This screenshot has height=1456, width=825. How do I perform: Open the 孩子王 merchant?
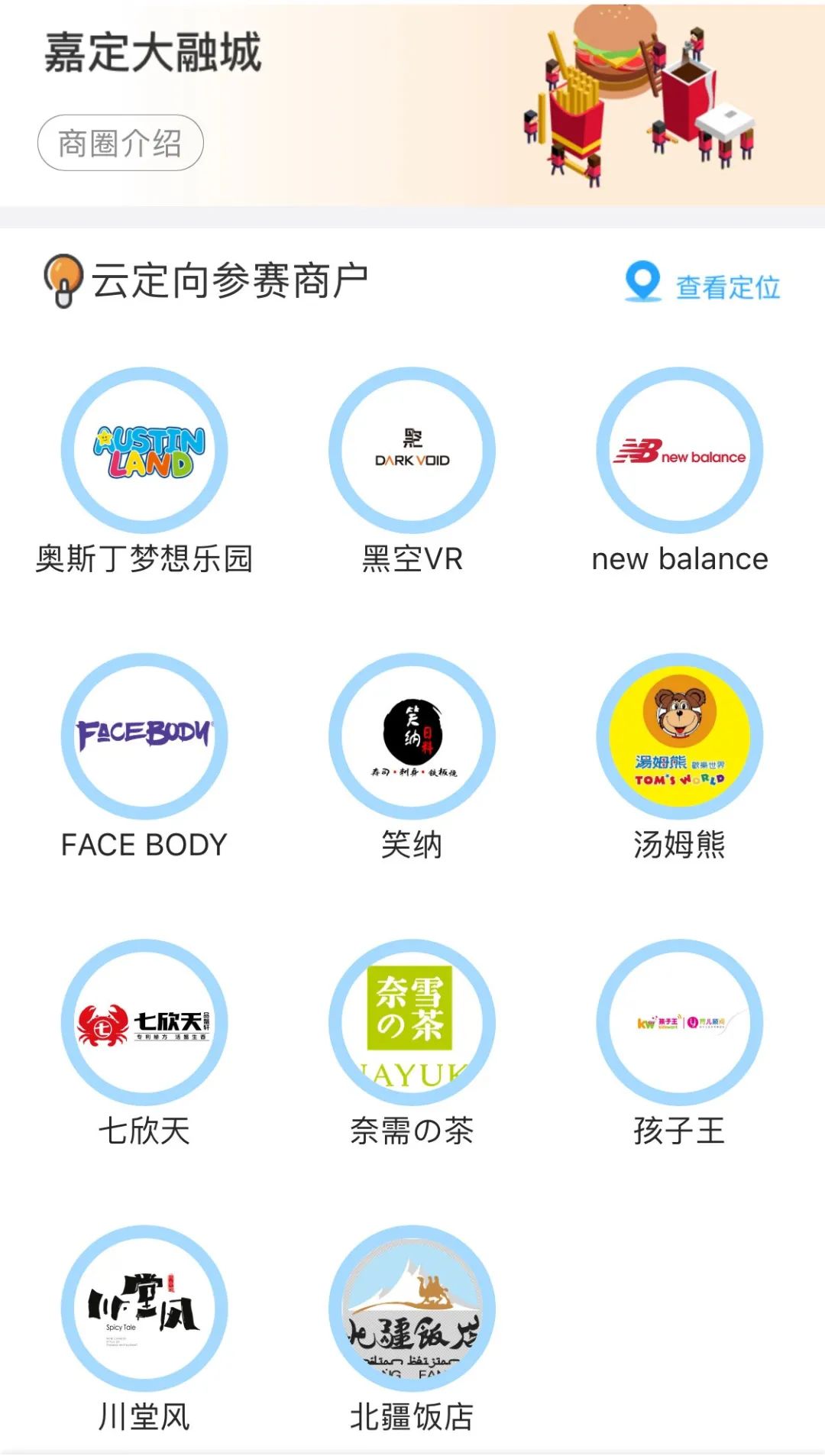[679, 1022]
